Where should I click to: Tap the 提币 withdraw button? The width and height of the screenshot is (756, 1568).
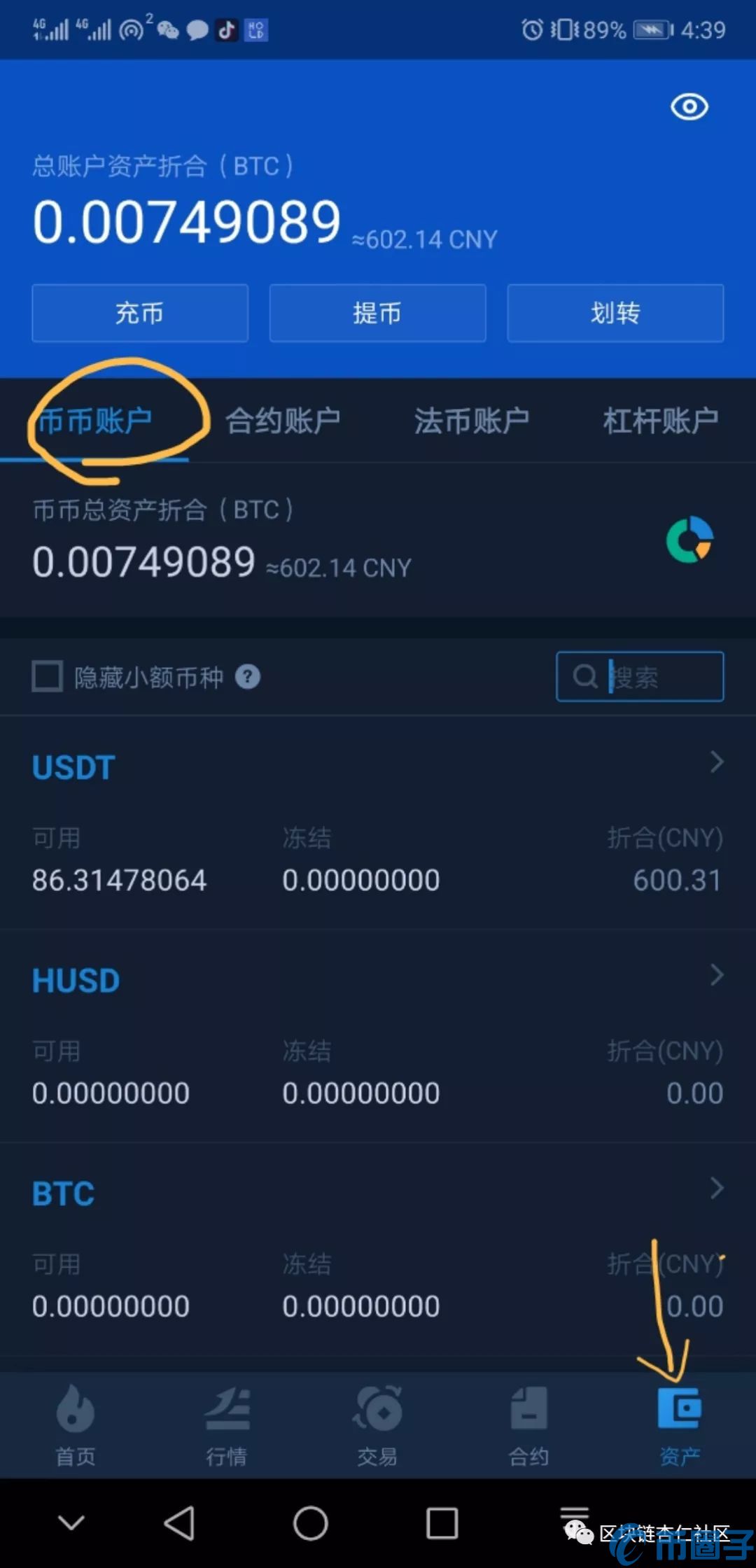tap(377, 313)
